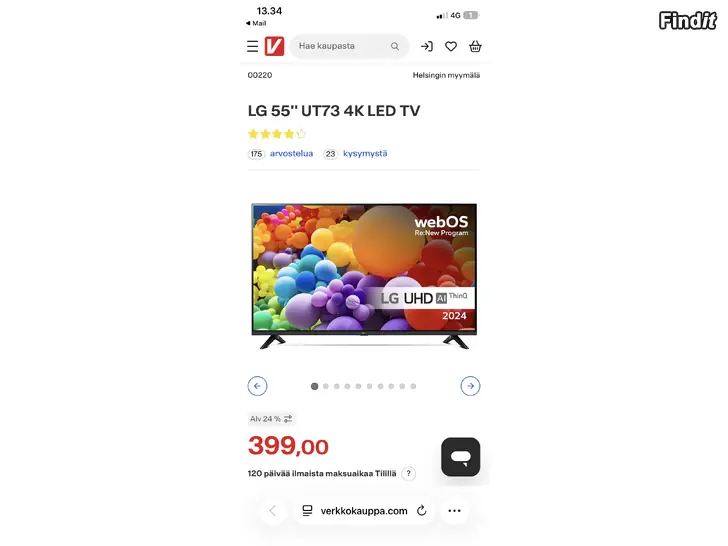Reload the verkkokauppa.com page
This screenshot has width=728, height=546.
tap(422, 510)
